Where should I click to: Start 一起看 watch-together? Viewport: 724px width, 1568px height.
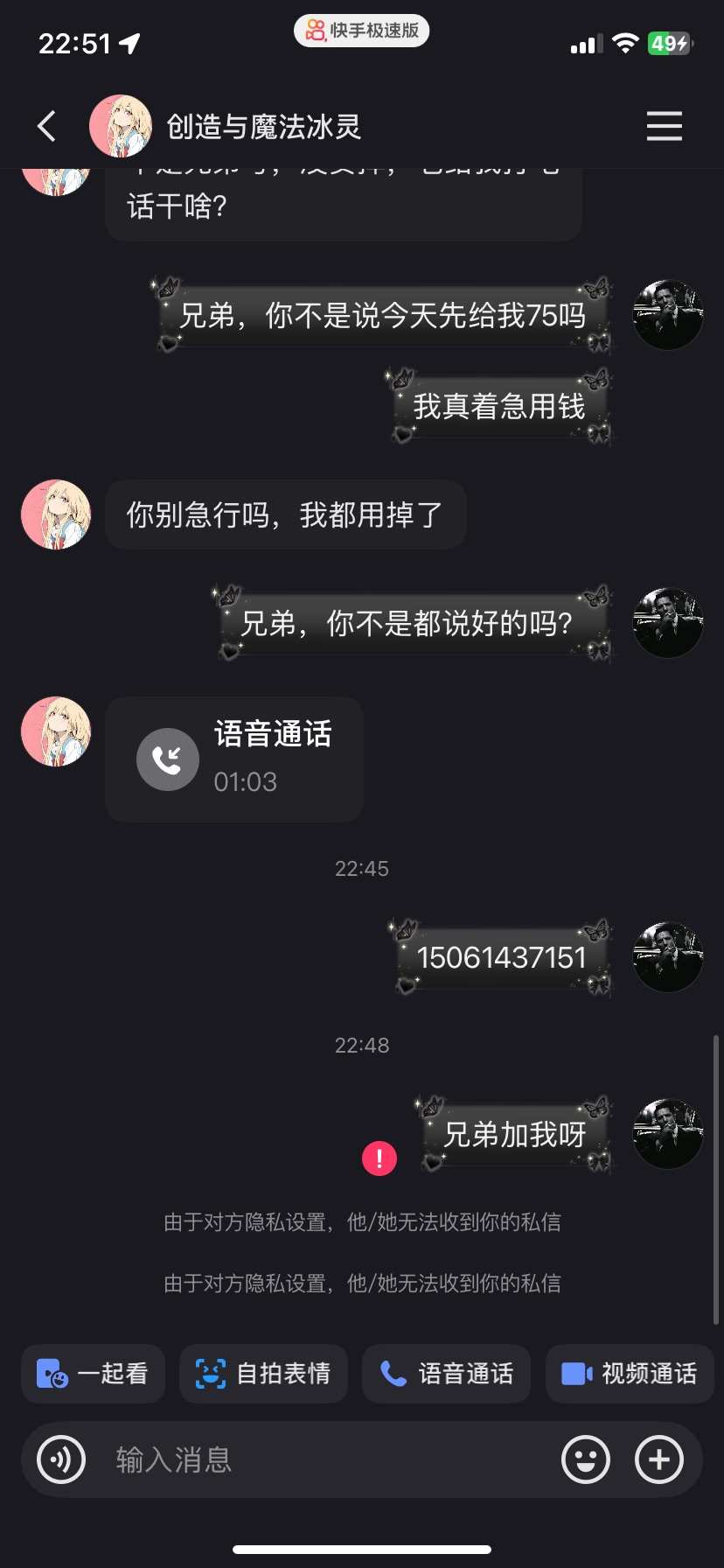pyautogui.click(x=93, y=1374)
